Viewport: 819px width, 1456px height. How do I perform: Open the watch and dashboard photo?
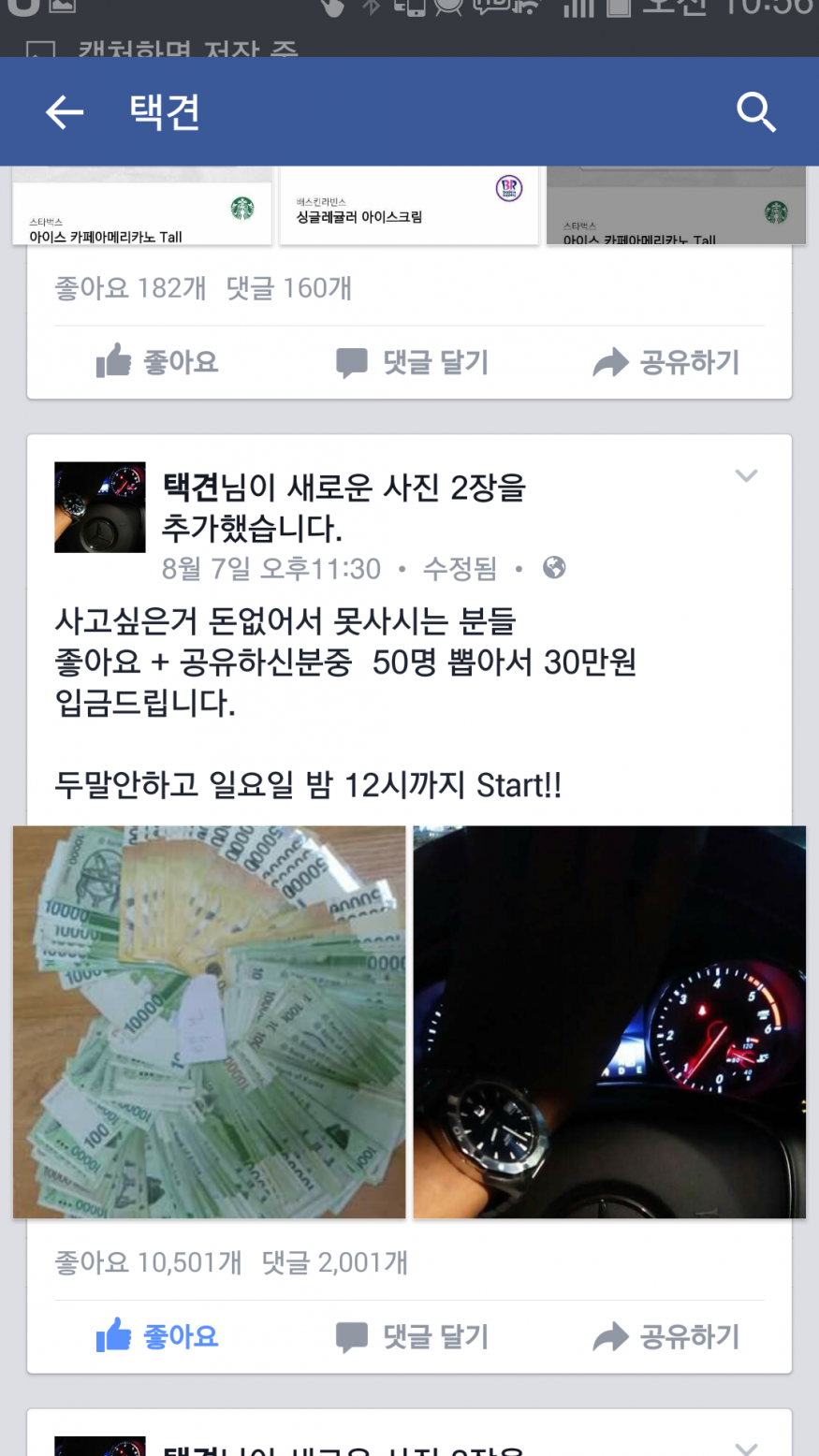(609, 1022)
